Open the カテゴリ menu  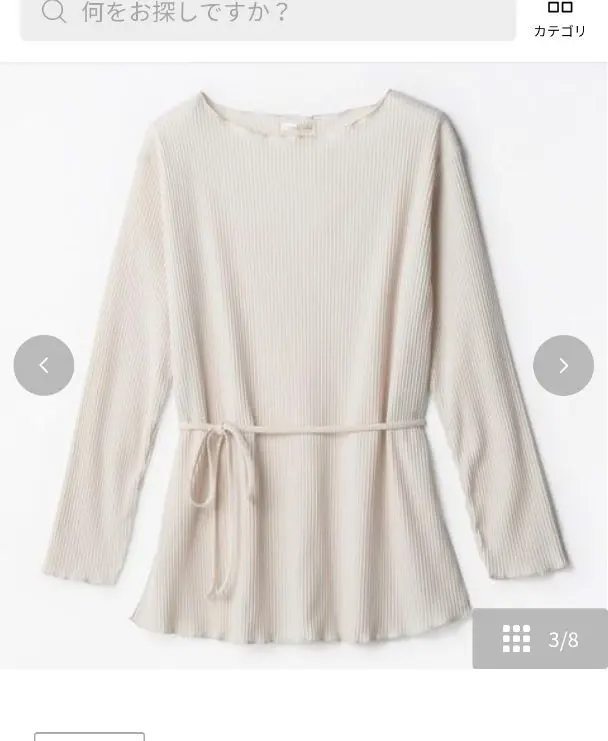click(x=560, y=20)
